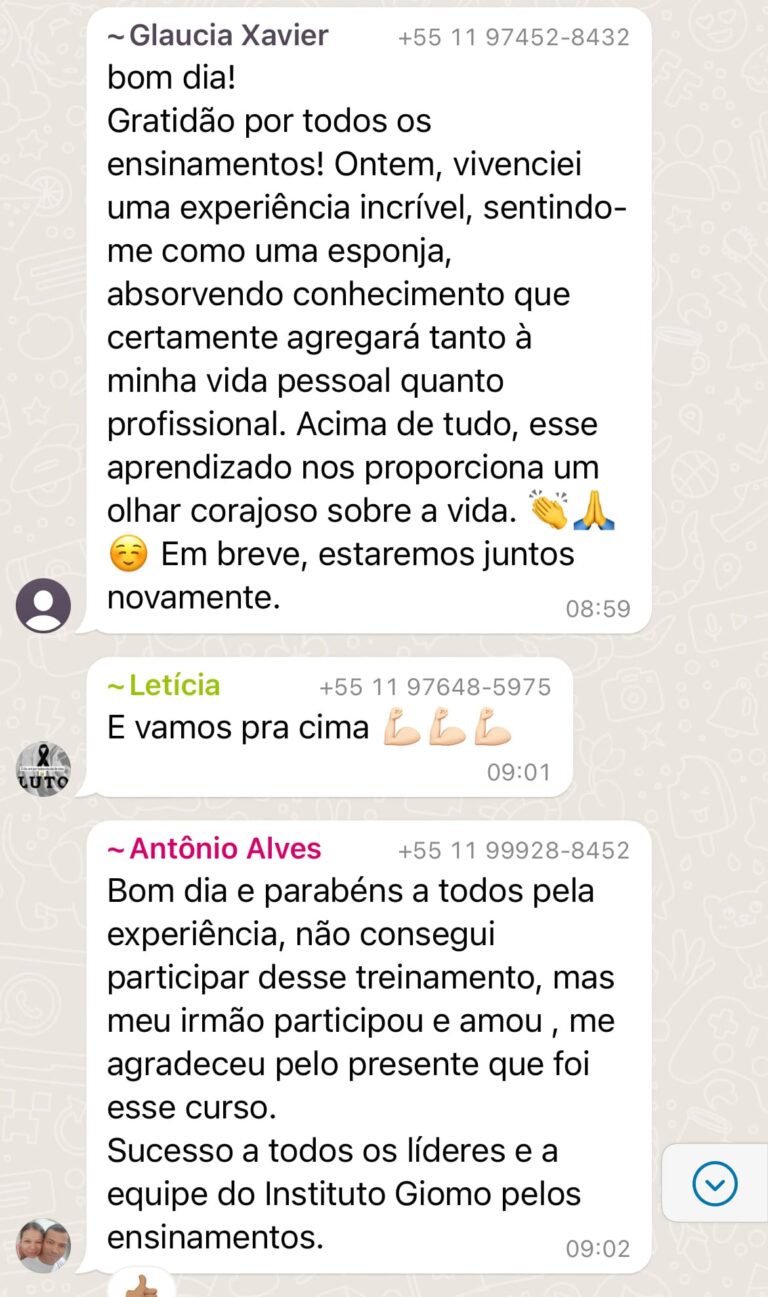768x1297 pixels.
Task: Open Antônio Alves's profile picture
Action: coord(44,1245)
